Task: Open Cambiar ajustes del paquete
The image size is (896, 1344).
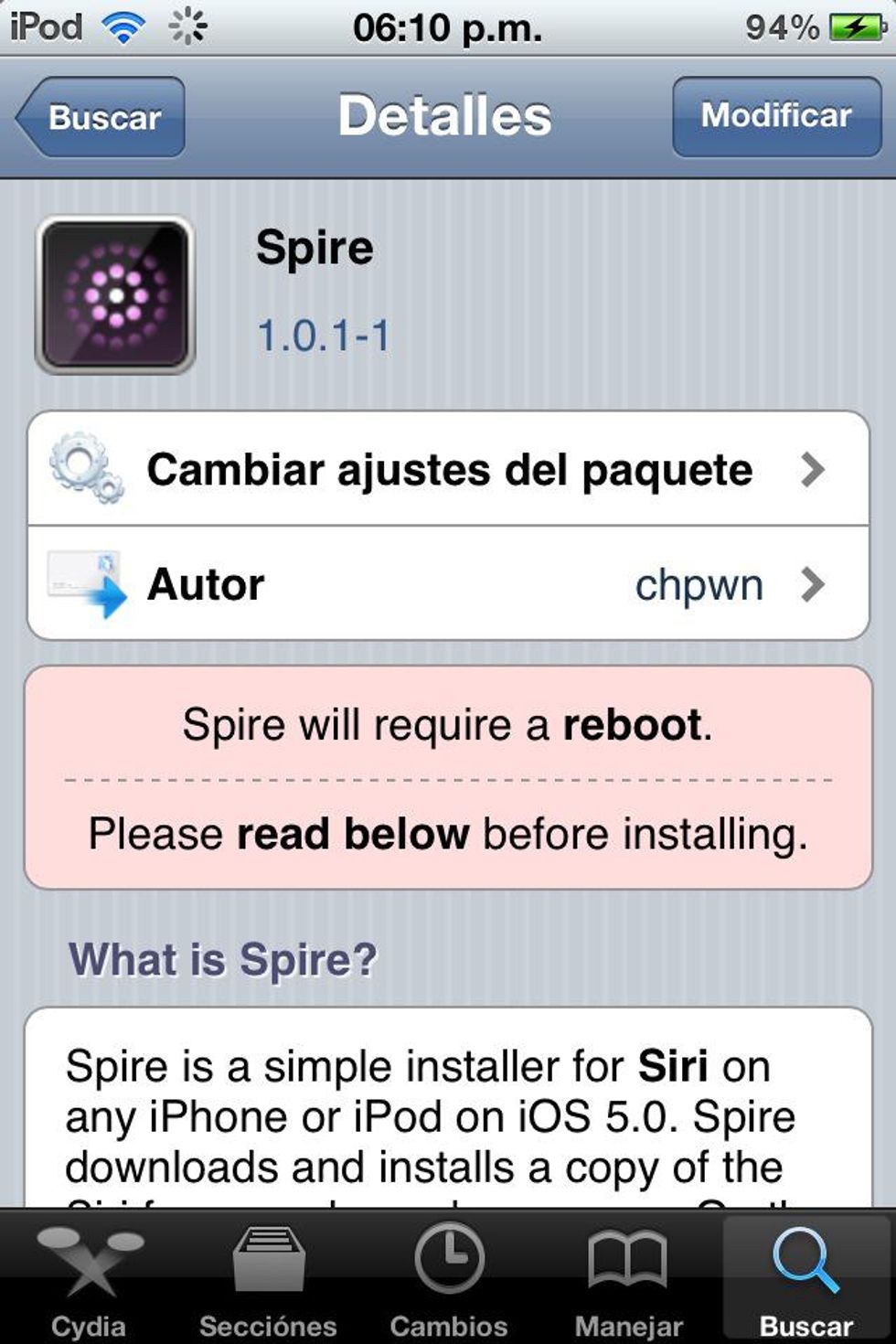Action: click(x=448, y=470)
